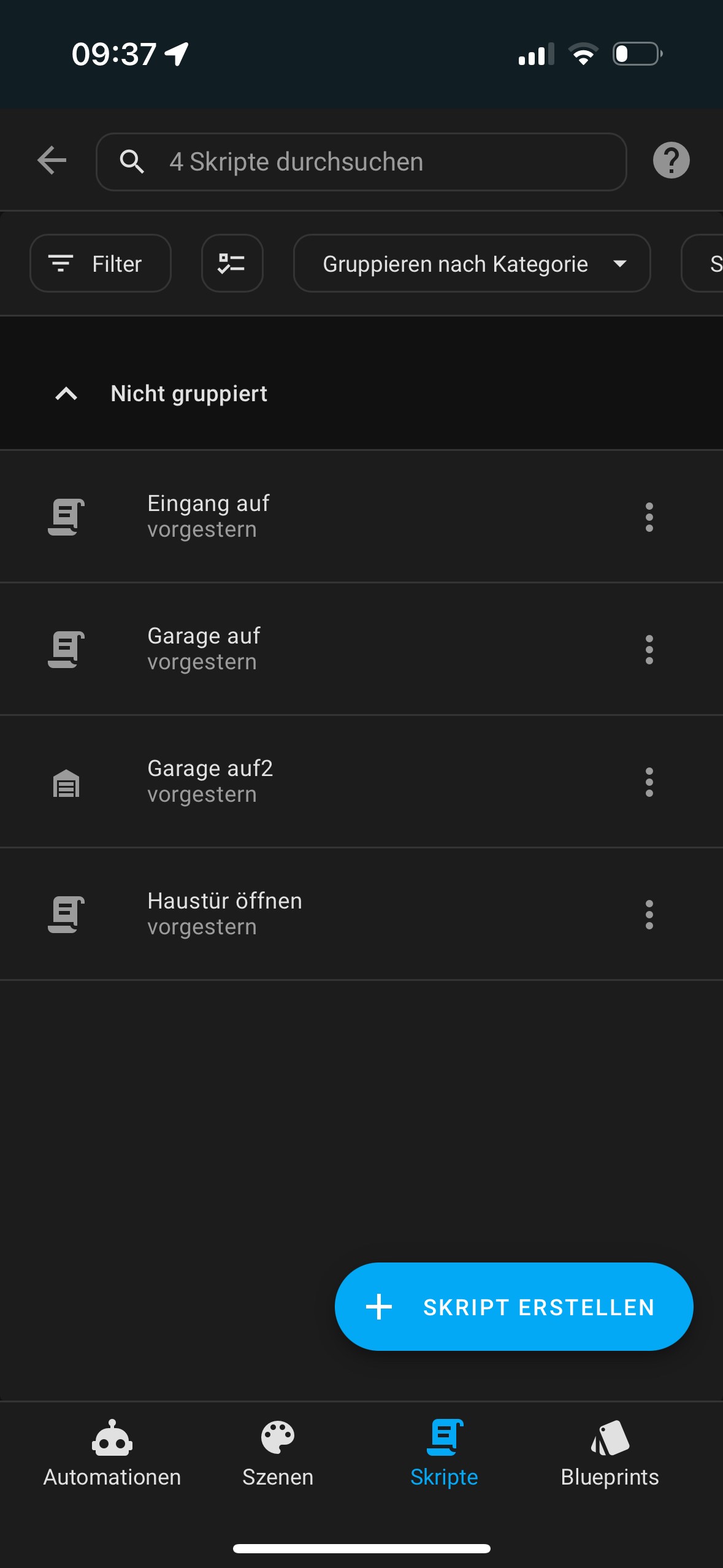Image resolution: width=723 pixels, height=1568 pixels.
Task: Open overflow menu for Eingang auf
Action: (x=649, y=517)
